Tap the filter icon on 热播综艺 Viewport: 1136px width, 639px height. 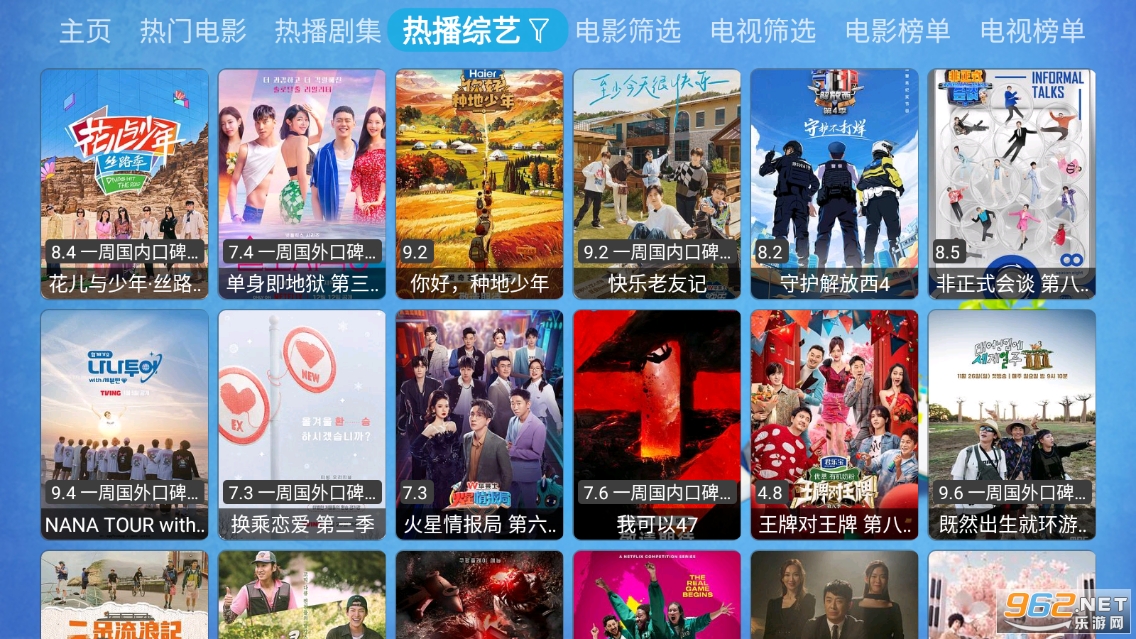pyautogui.click(x=540, y=31)
